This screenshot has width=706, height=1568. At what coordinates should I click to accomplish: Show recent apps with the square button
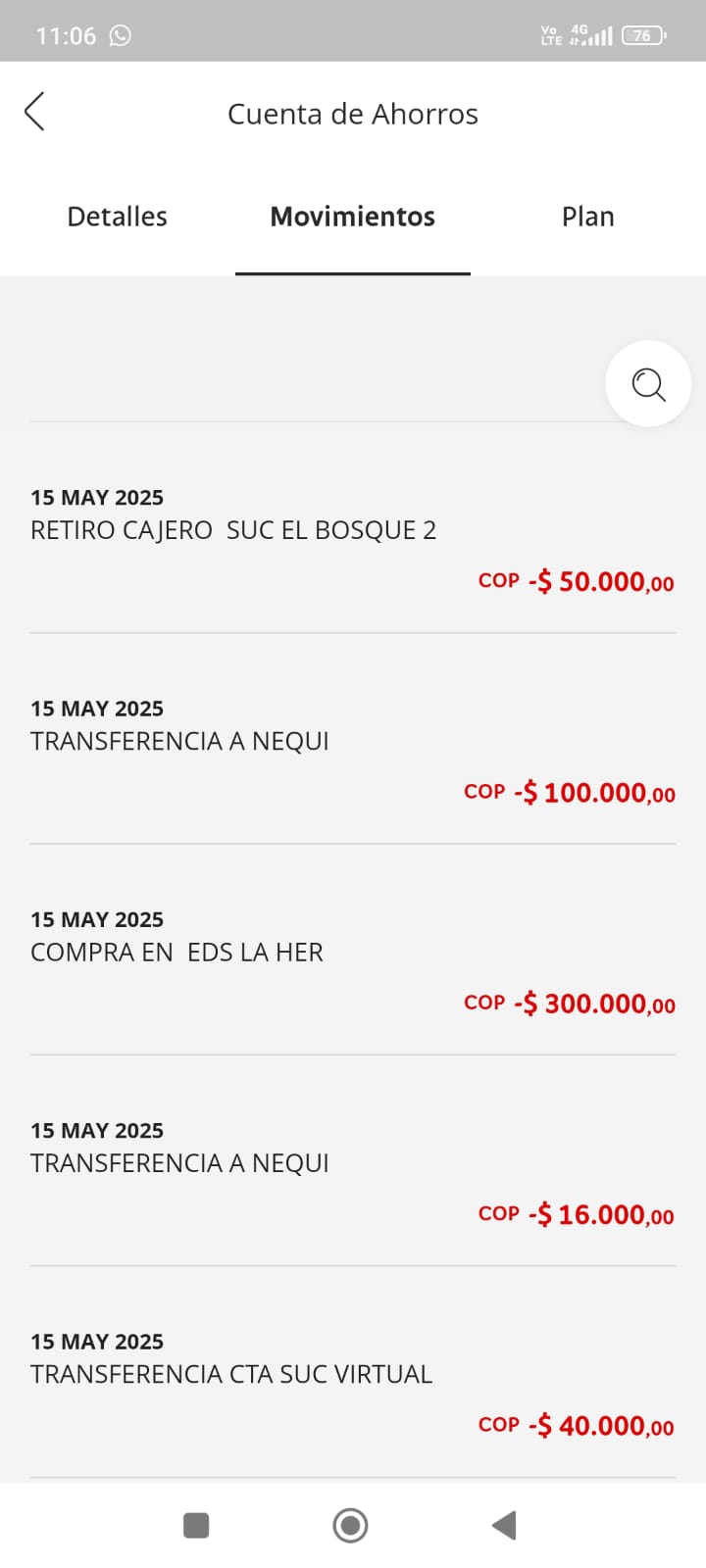pyautogui.click(x=196, y=1525)
